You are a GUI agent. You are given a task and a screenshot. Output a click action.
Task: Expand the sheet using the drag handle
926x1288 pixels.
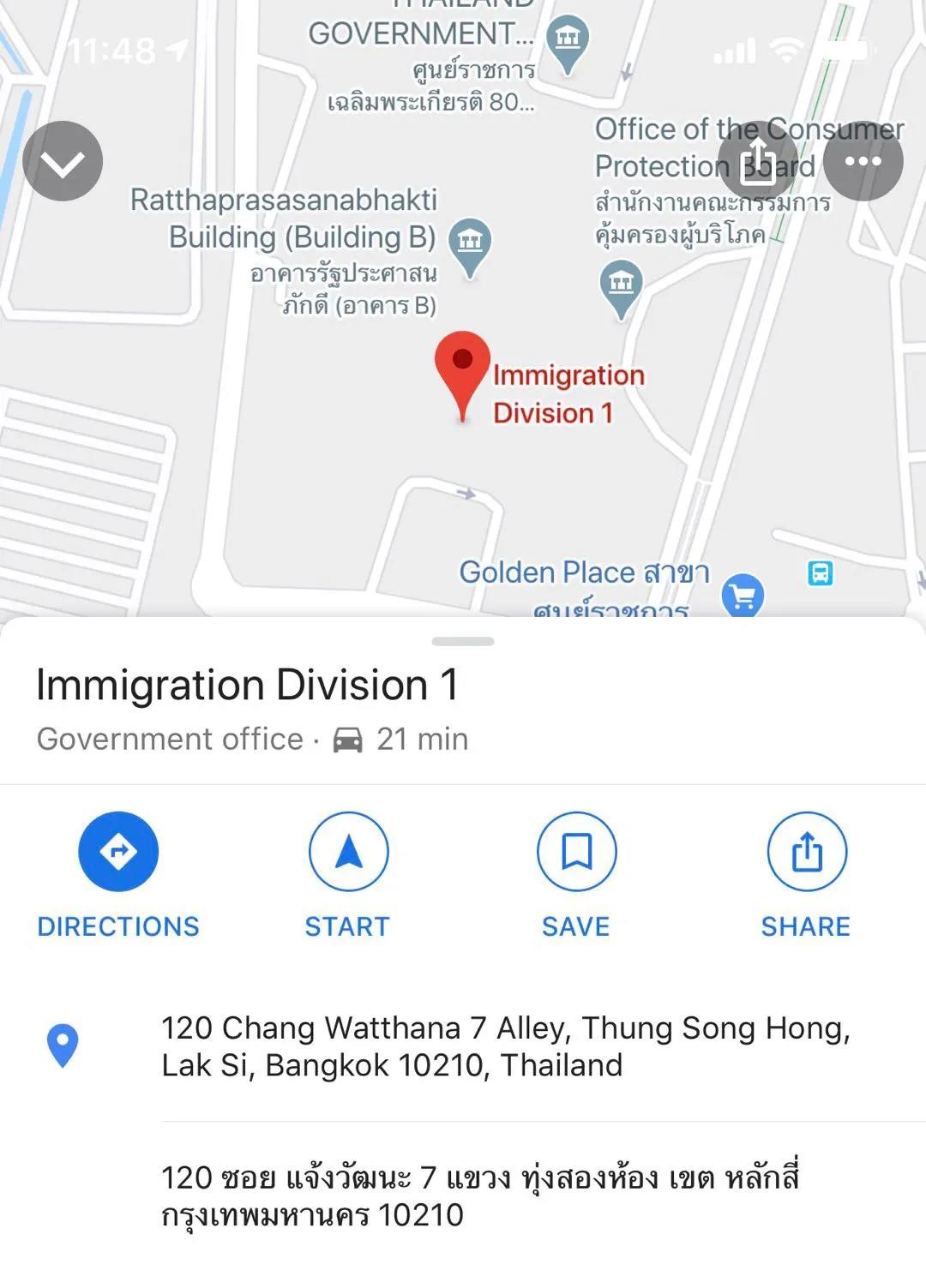tap(463, 641)
